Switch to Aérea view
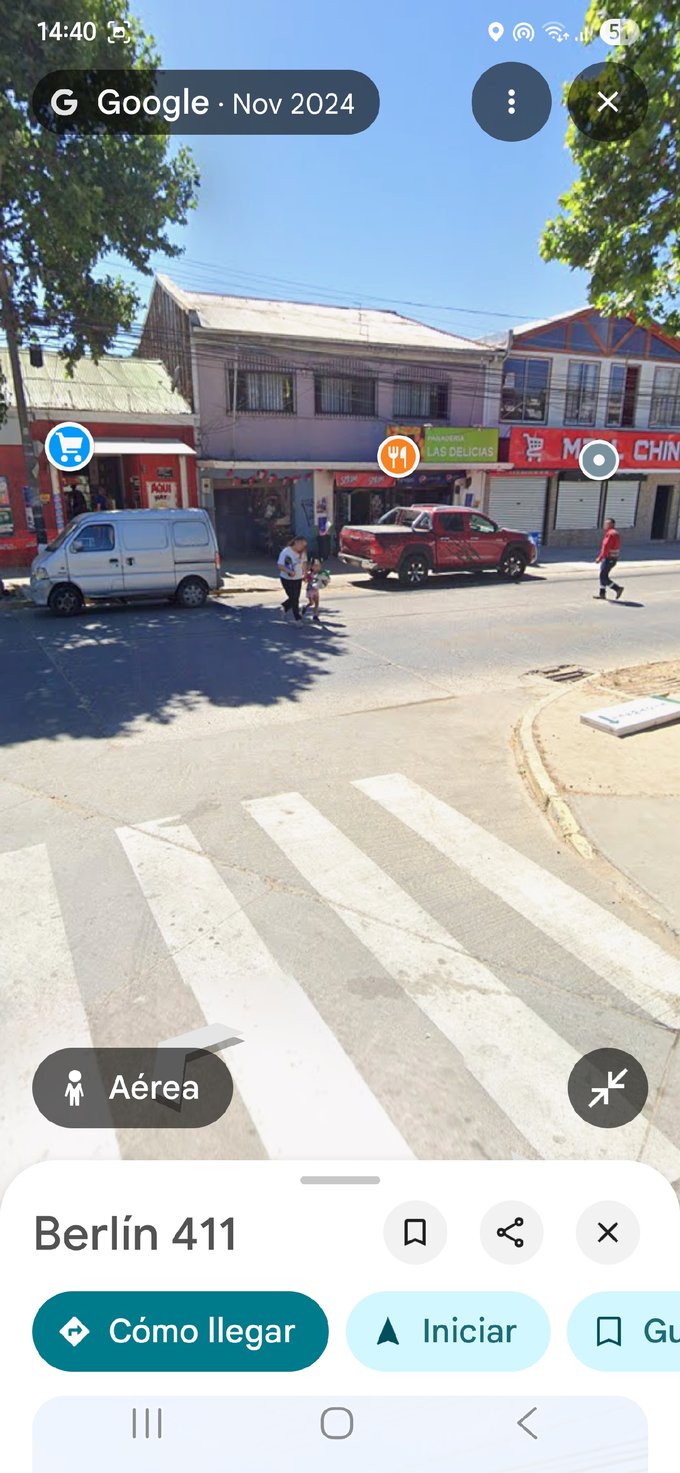 pos(132,1088)
